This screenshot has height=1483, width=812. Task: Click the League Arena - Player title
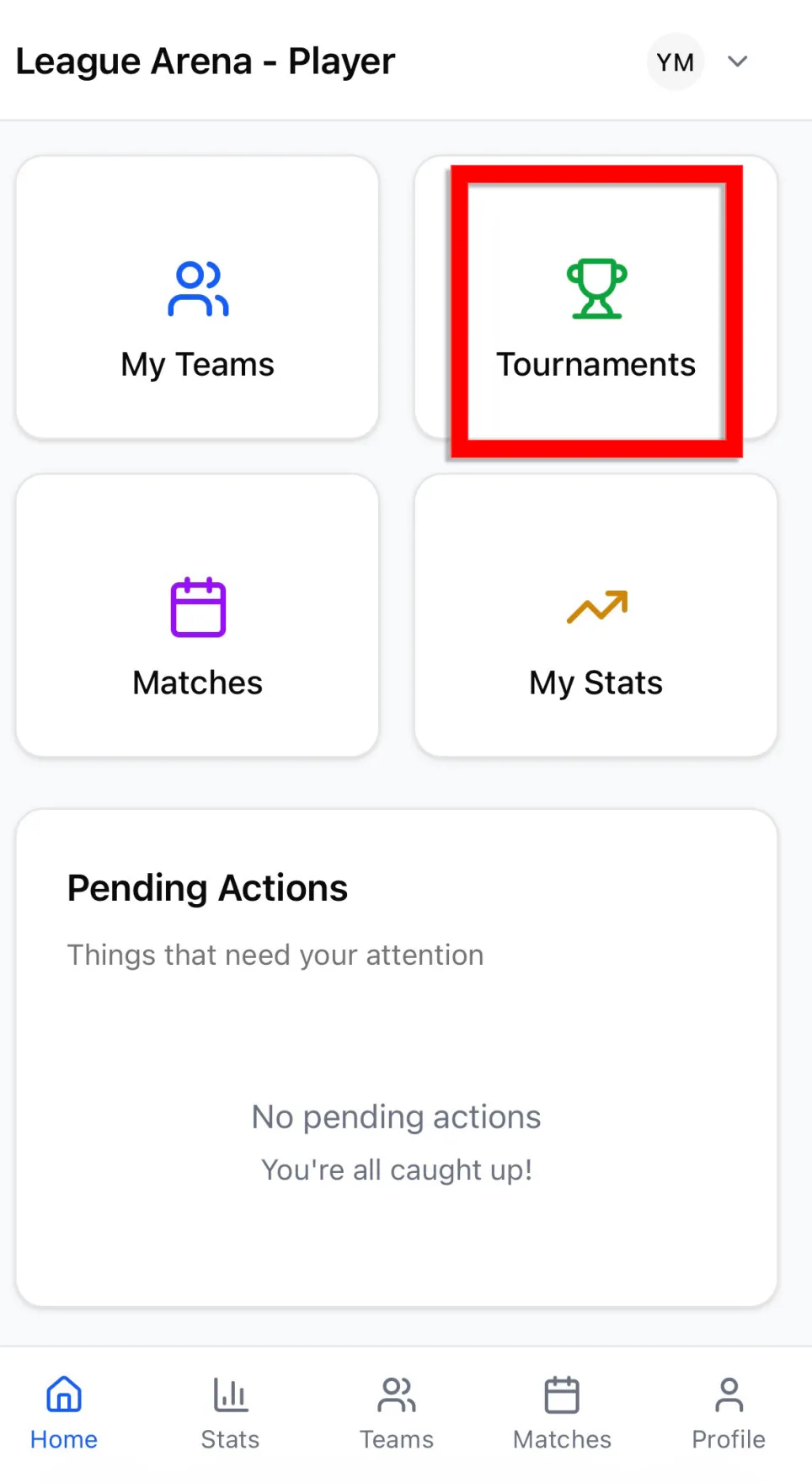pos(205,62)
